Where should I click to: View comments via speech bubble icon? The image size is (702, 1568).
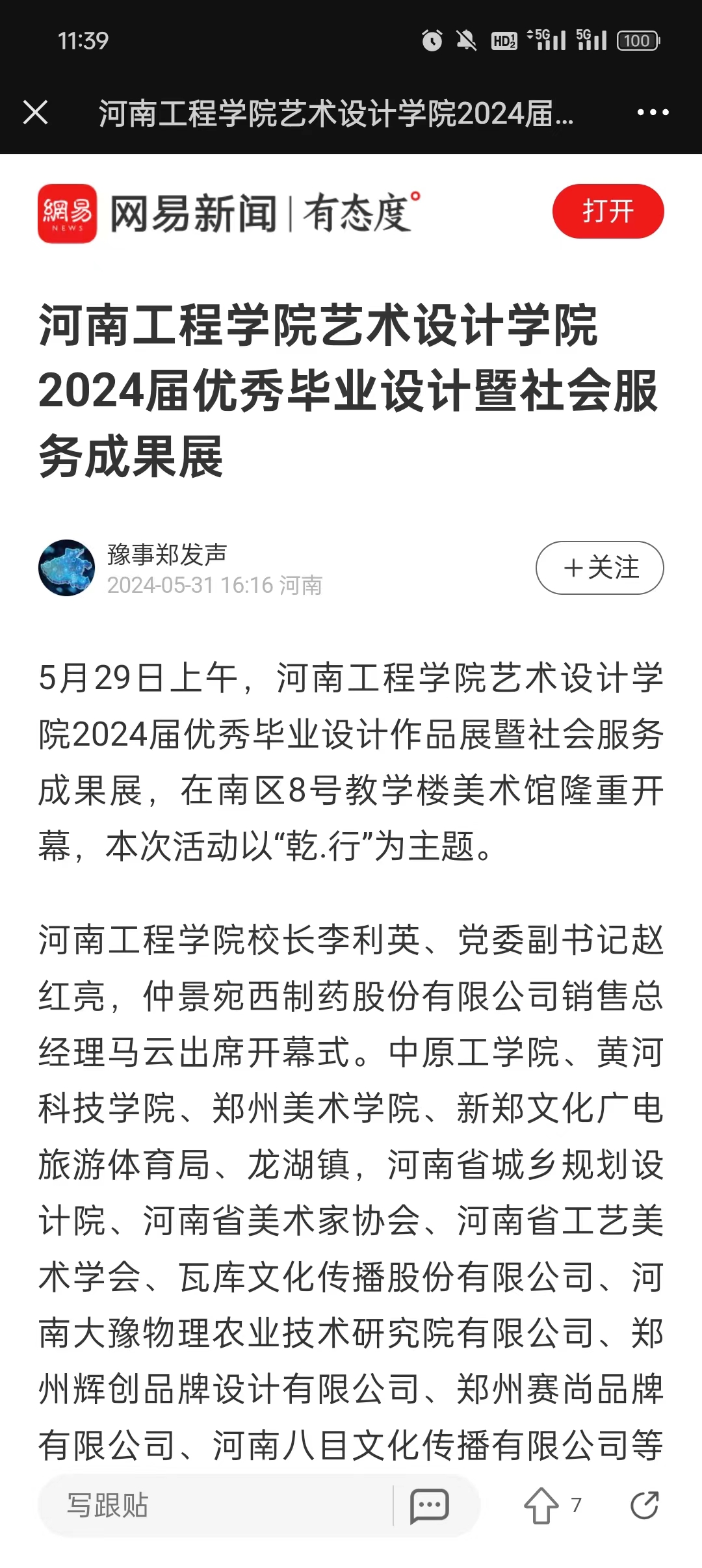[429, 1505]
